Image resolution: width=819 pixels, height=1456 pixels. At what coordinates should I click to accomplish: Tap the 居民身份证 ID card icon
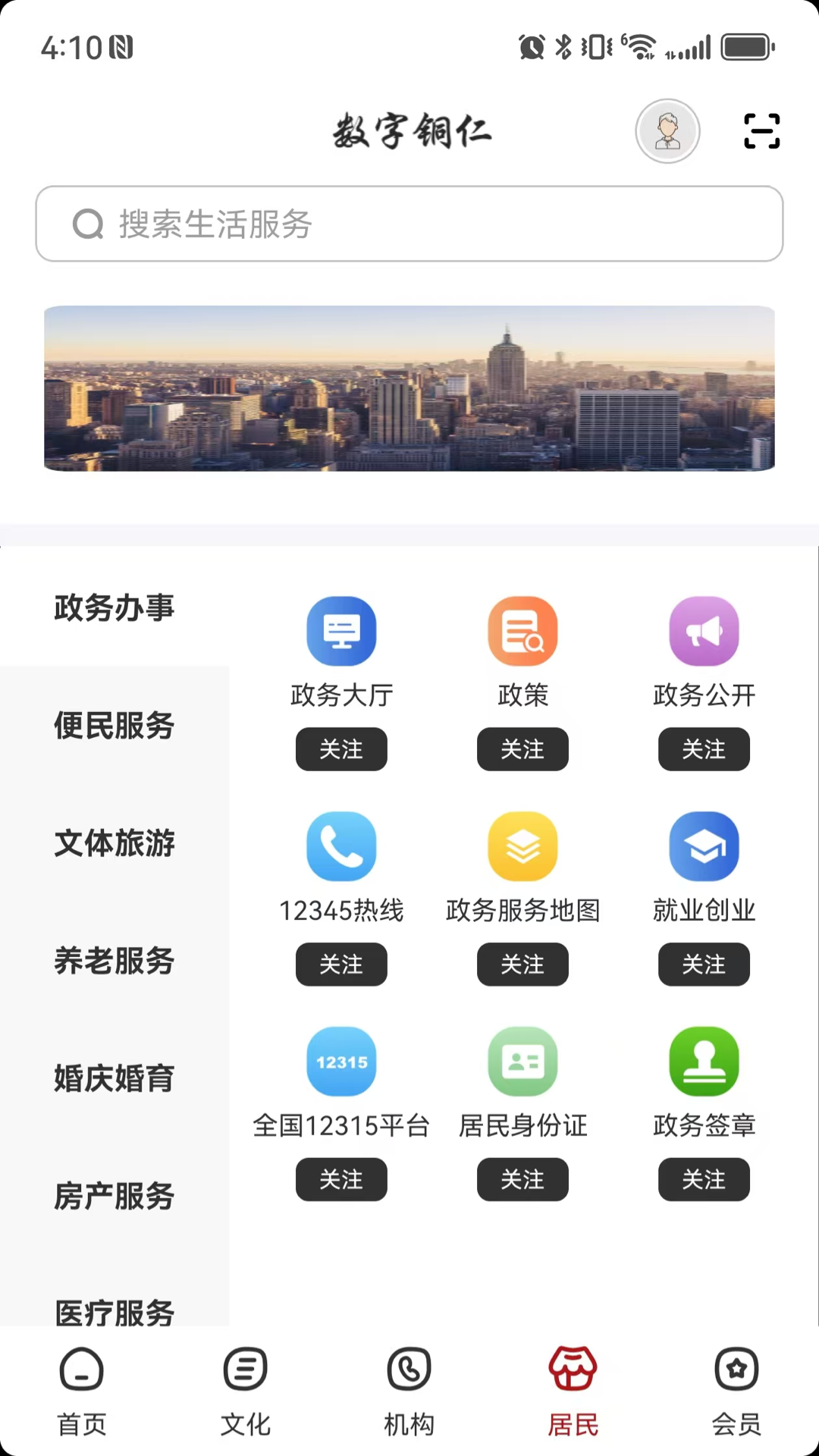click(x=522, y=1062)
